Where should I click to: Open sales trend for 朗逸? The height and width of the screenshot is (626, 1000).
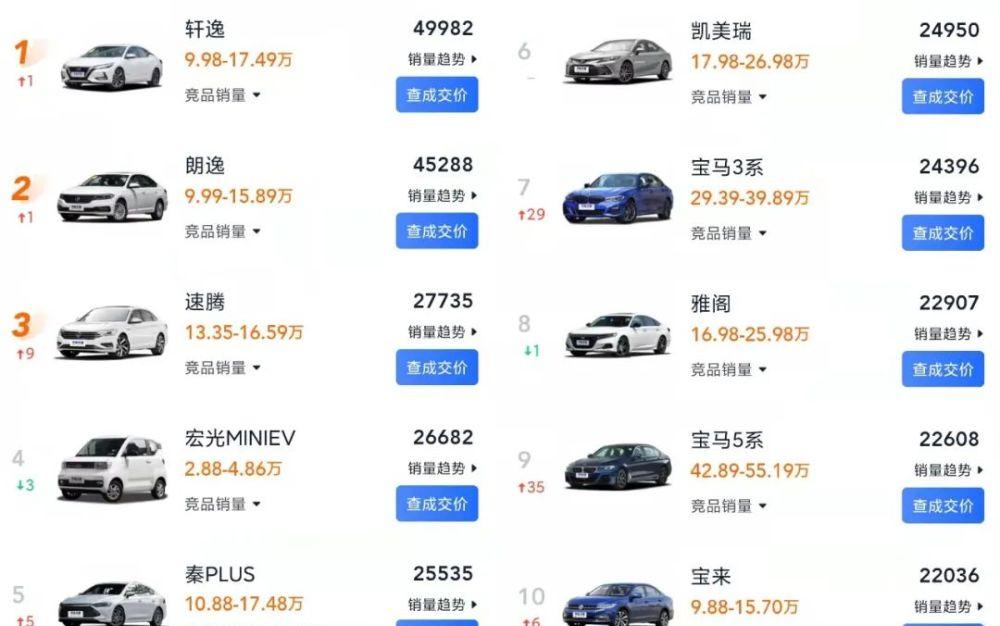click(x=442, y=196)
